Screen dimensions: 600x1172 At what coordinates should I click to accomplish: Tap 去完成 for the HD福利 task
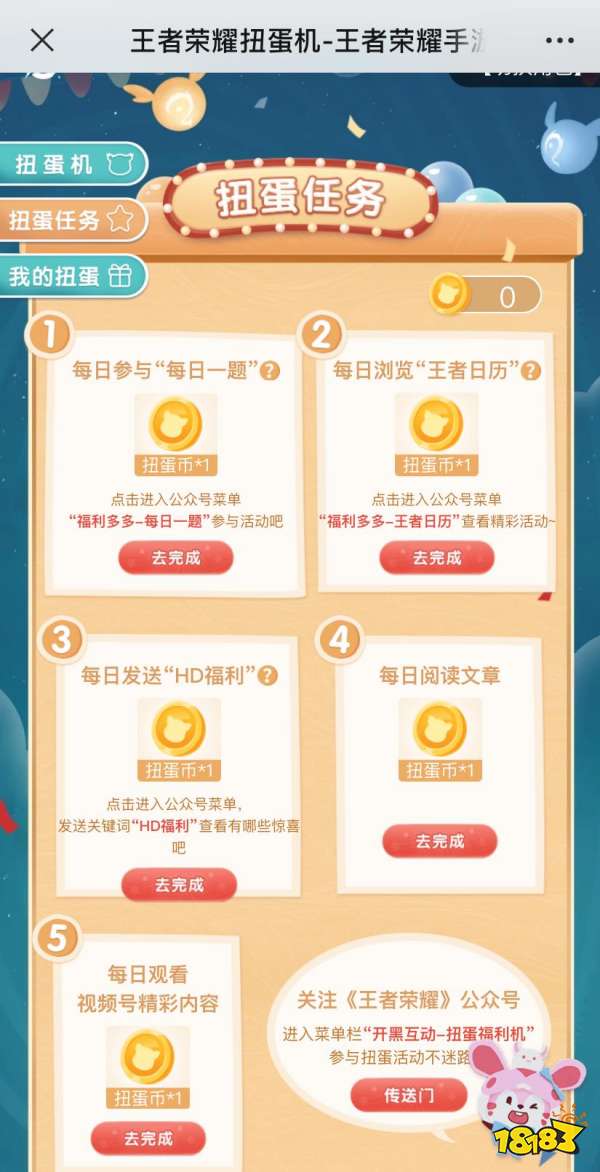(179, 885)
